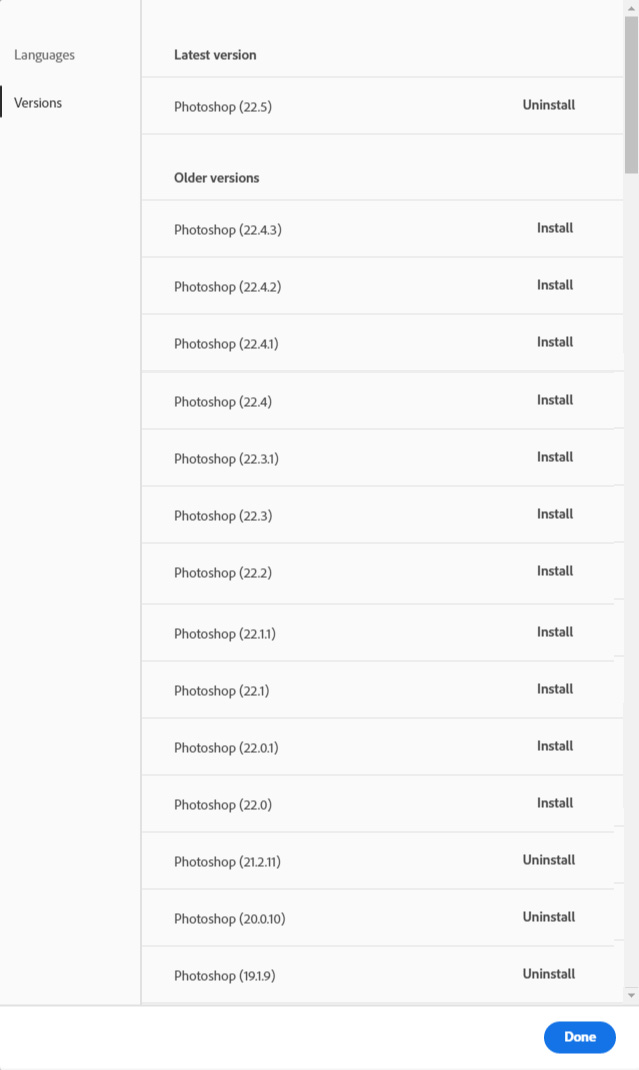The image size is (639, 1070).
Task: Install Photoshop (22.1)
Action: [x=555, y=689]
